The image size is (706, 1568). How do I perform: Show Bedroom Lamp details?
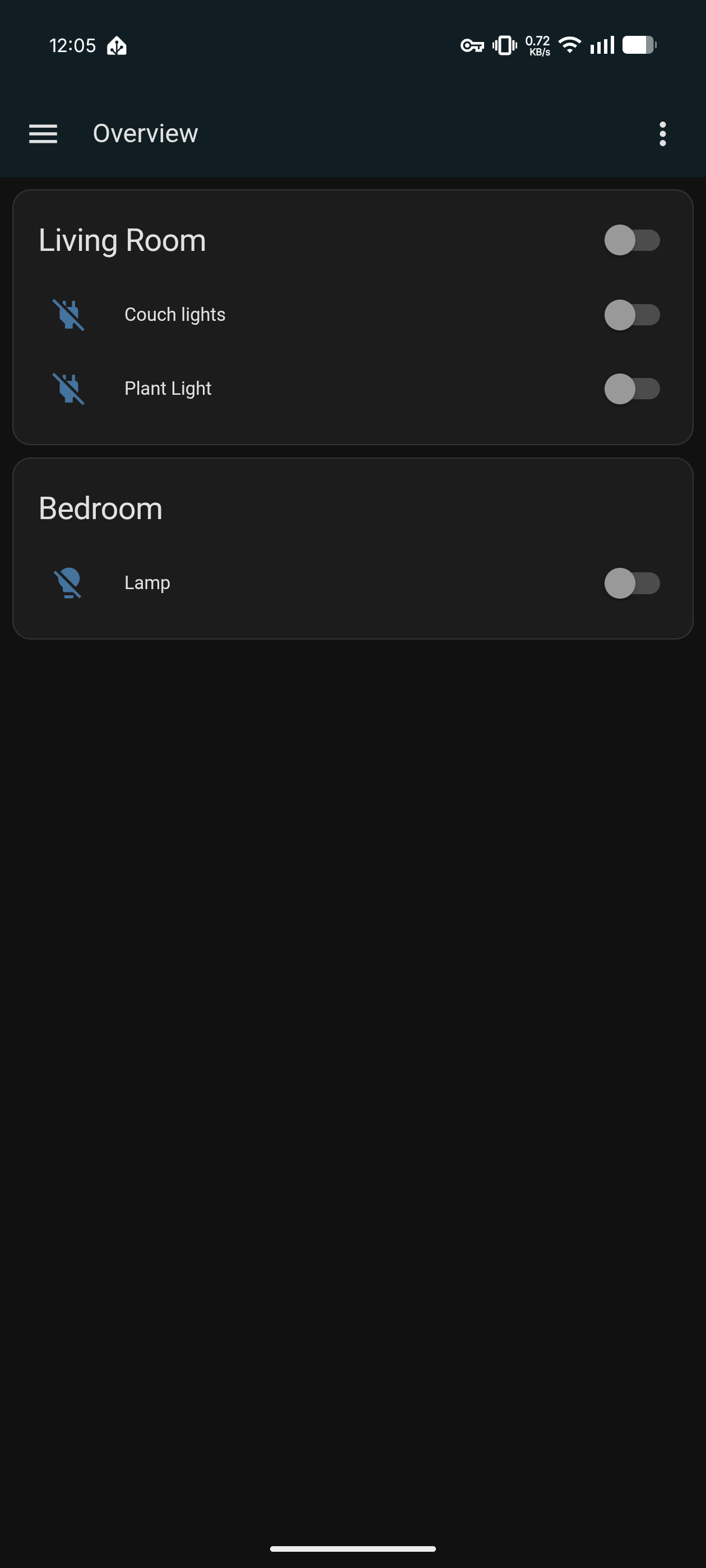147,582
